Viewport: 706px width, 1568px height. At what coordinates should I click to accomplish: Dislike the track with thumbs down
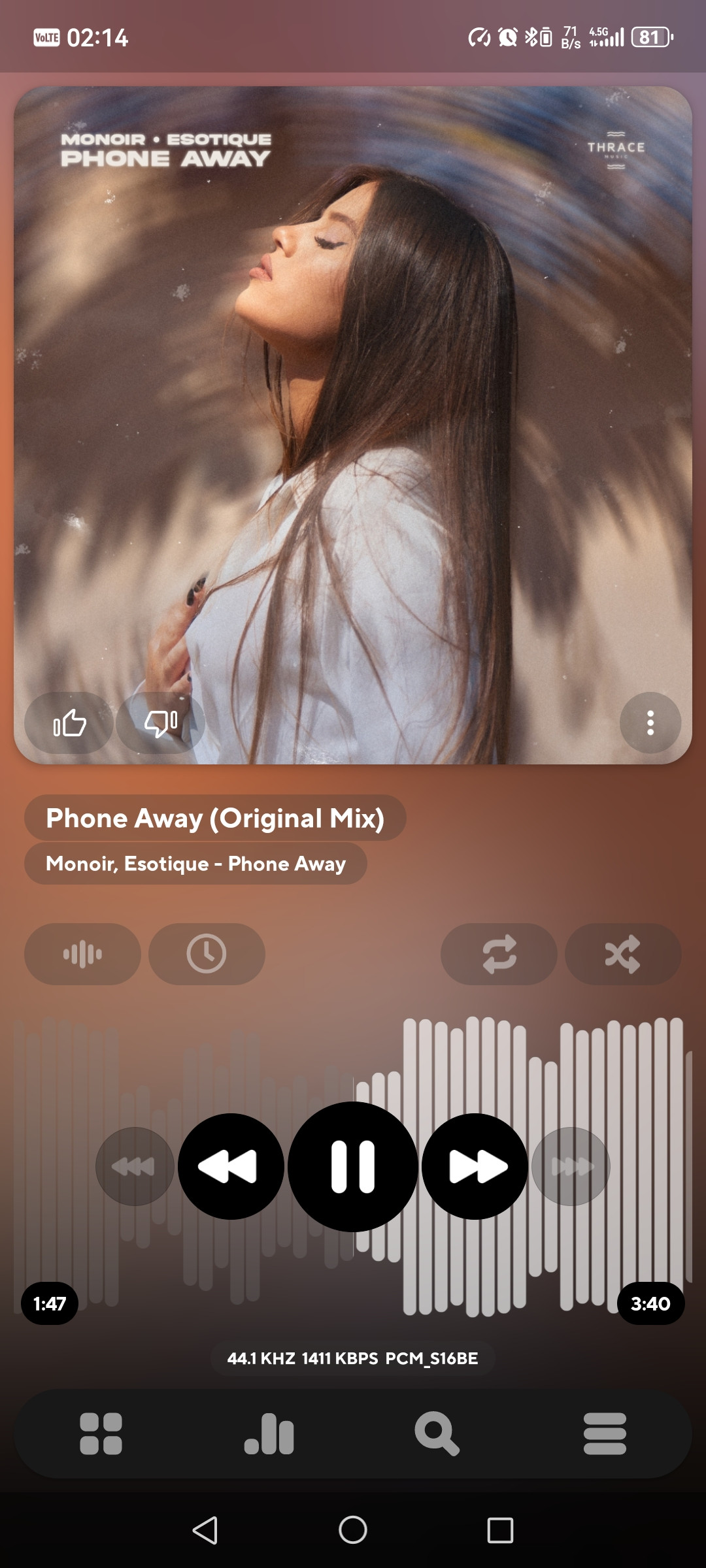click(x=161, y=723)
